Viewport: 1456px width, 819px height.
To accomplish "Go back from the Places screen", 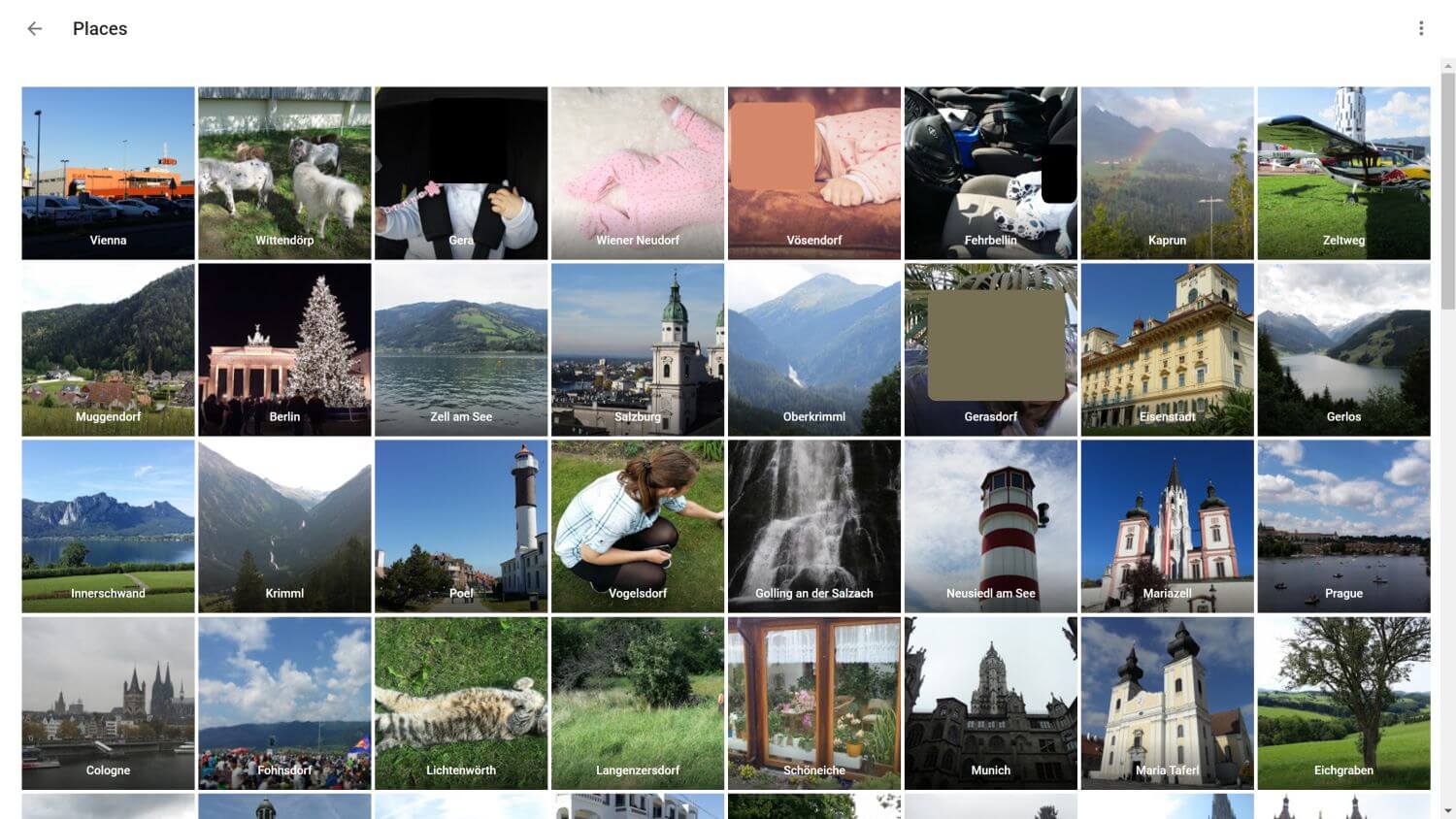I will pyautogui.click(x=35, y=29).
